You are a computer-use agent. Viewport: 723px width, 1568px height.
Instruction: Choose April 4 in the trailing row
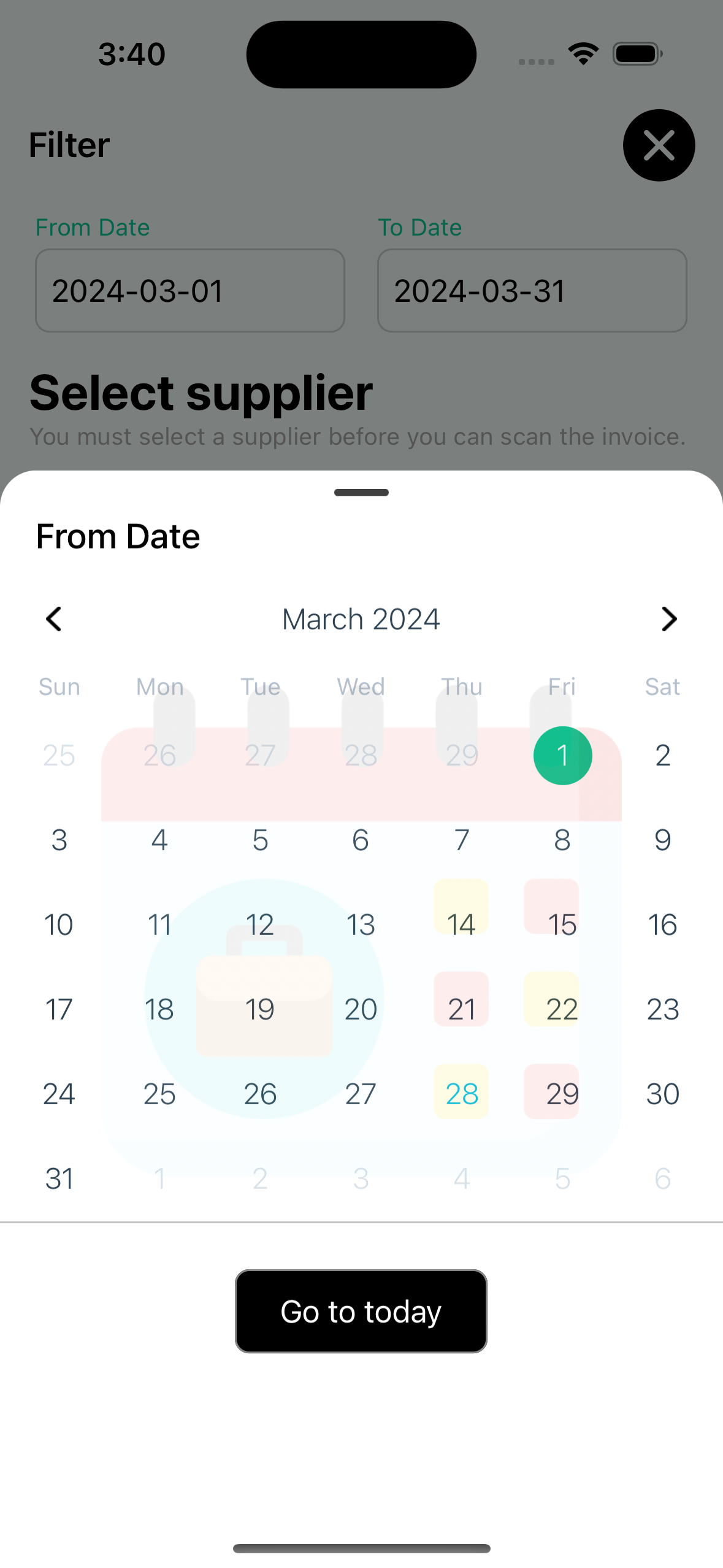pos(461,1178)
